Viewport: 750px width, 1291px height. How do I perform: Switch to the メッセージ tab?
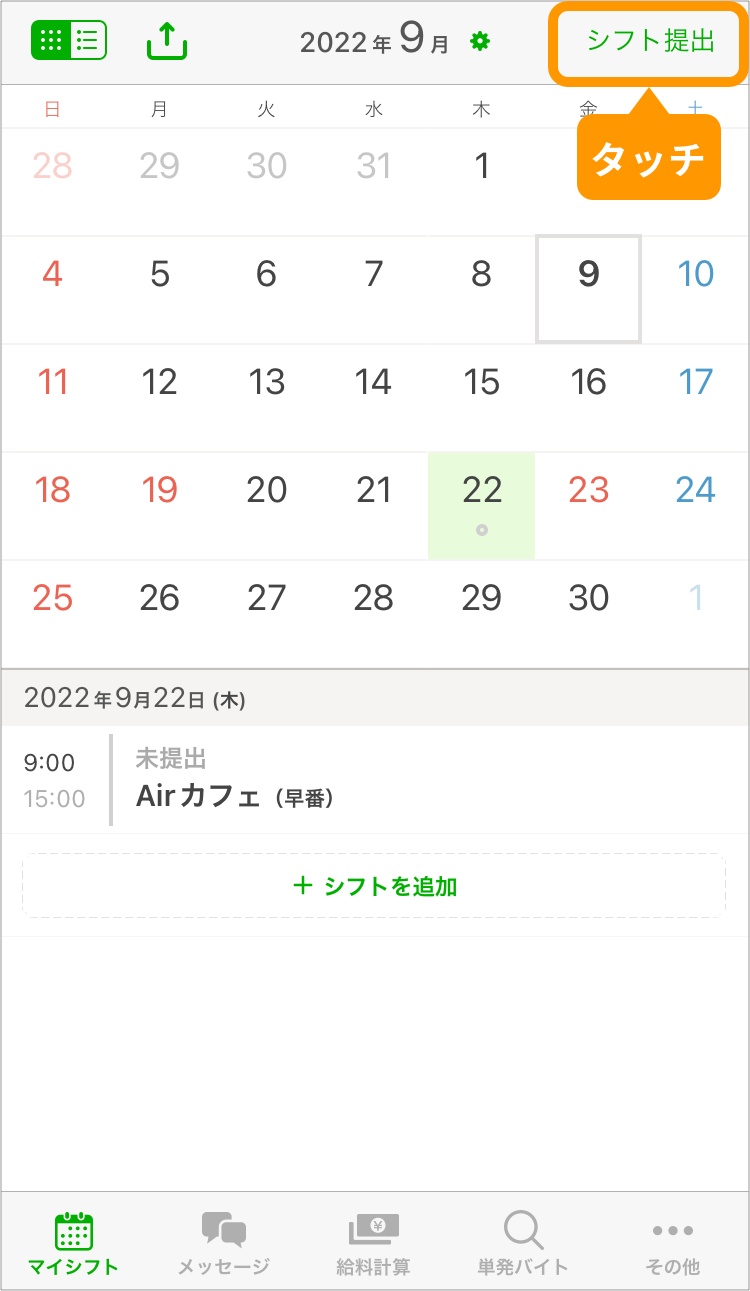[224, 1243]
